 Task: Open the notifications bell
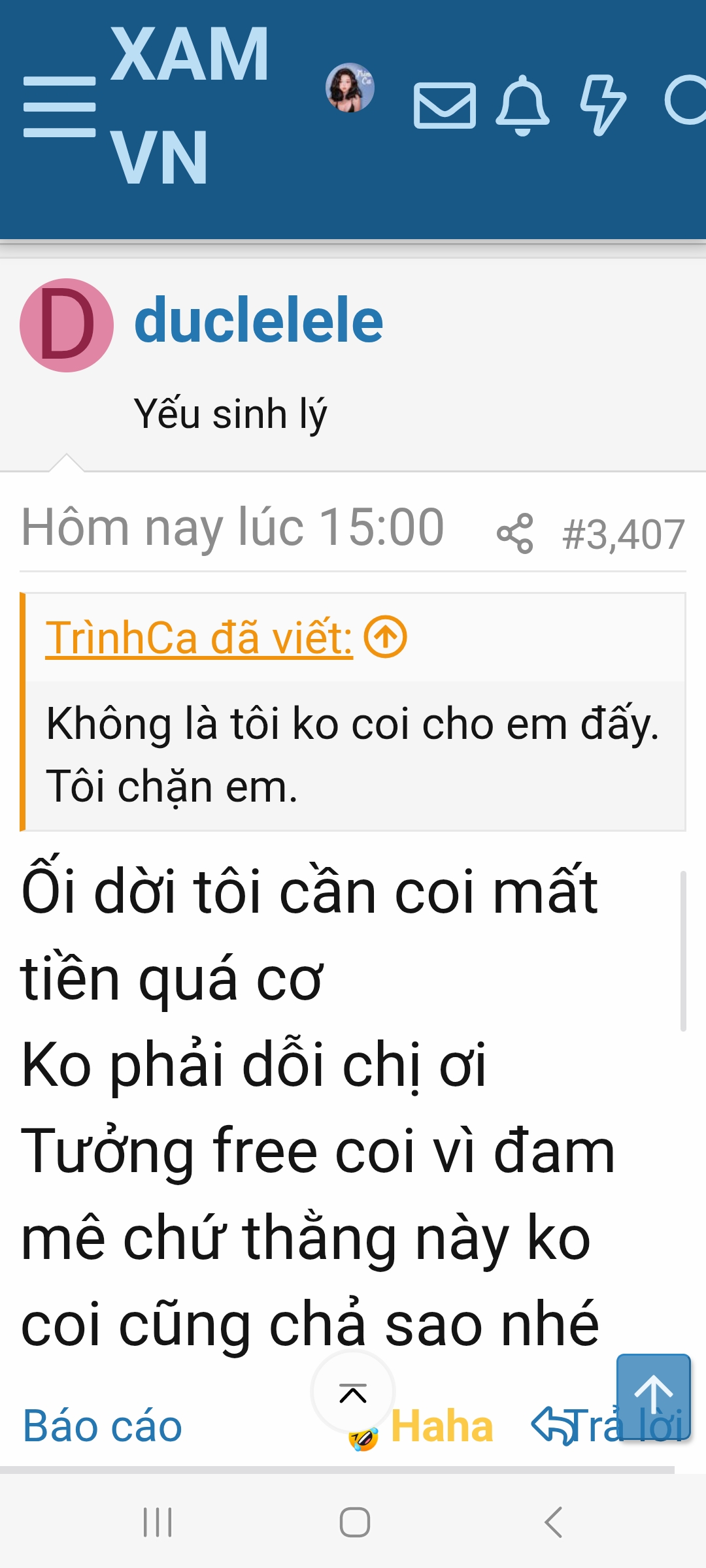[x=522, y=106]
